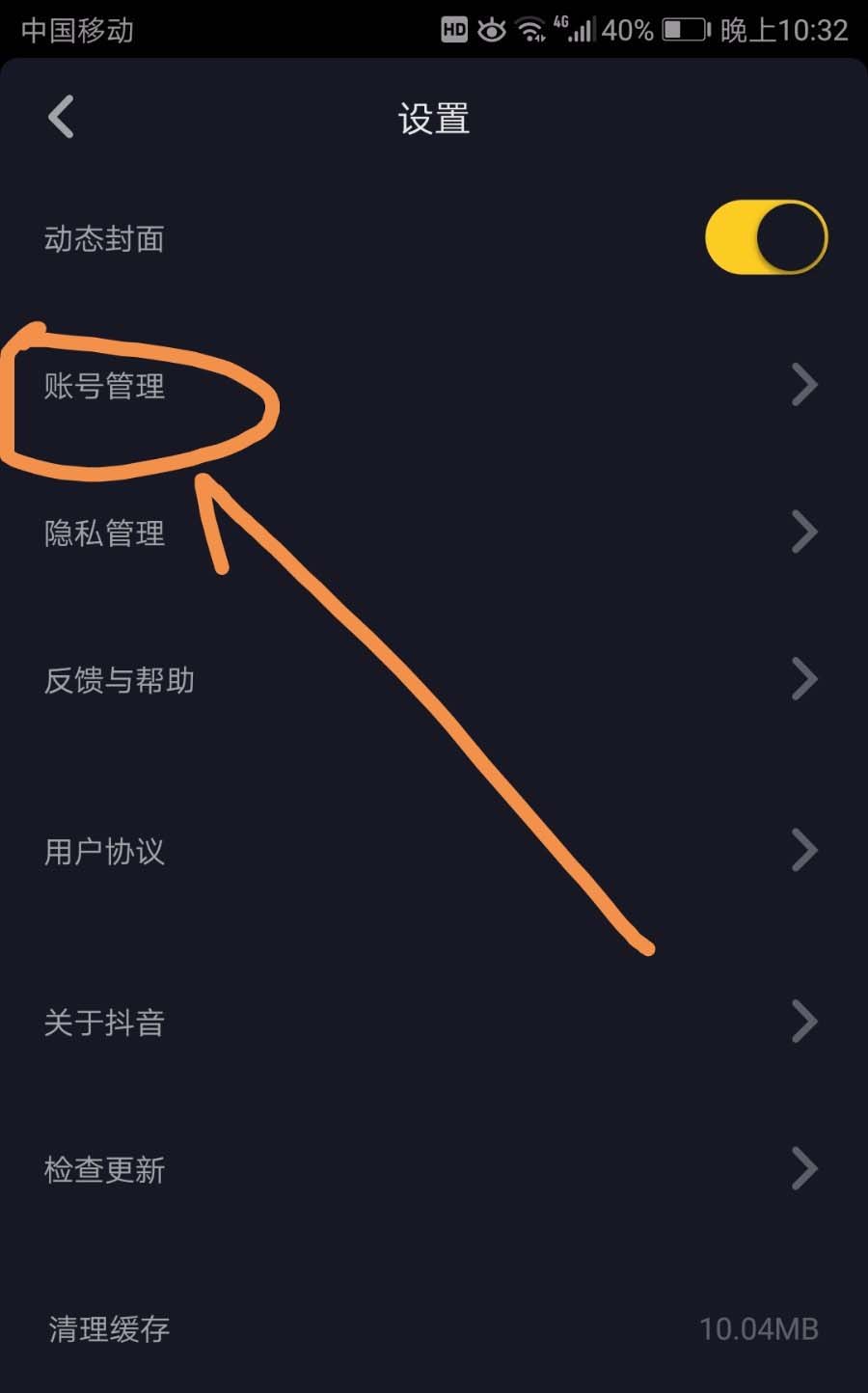Open 反馈与帮助
The image size is (868, 1393).
(x=119, y=681)
